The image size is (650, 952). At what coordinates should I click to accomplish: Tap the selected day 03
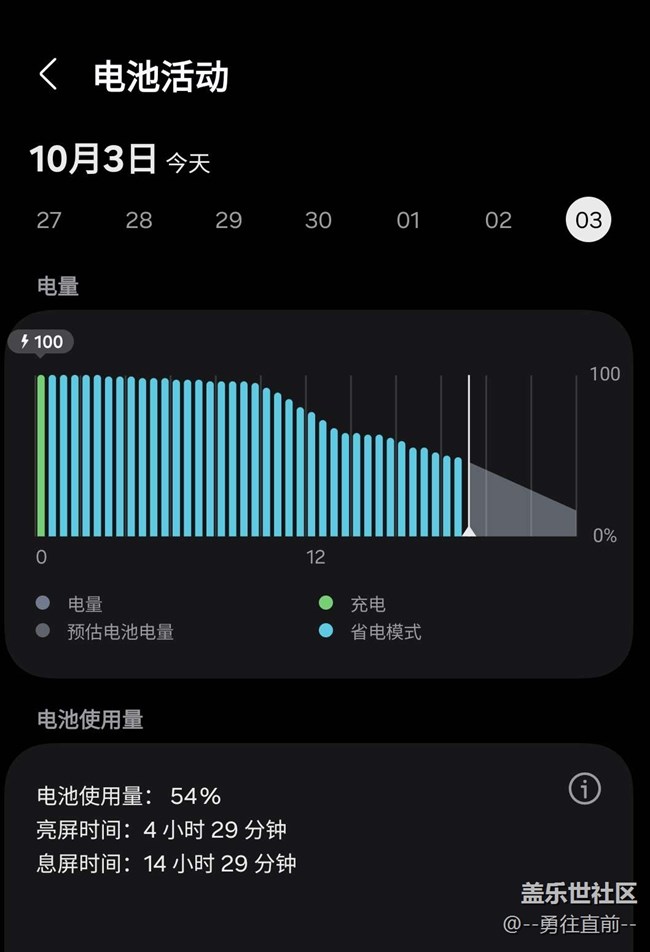point(588,220)
